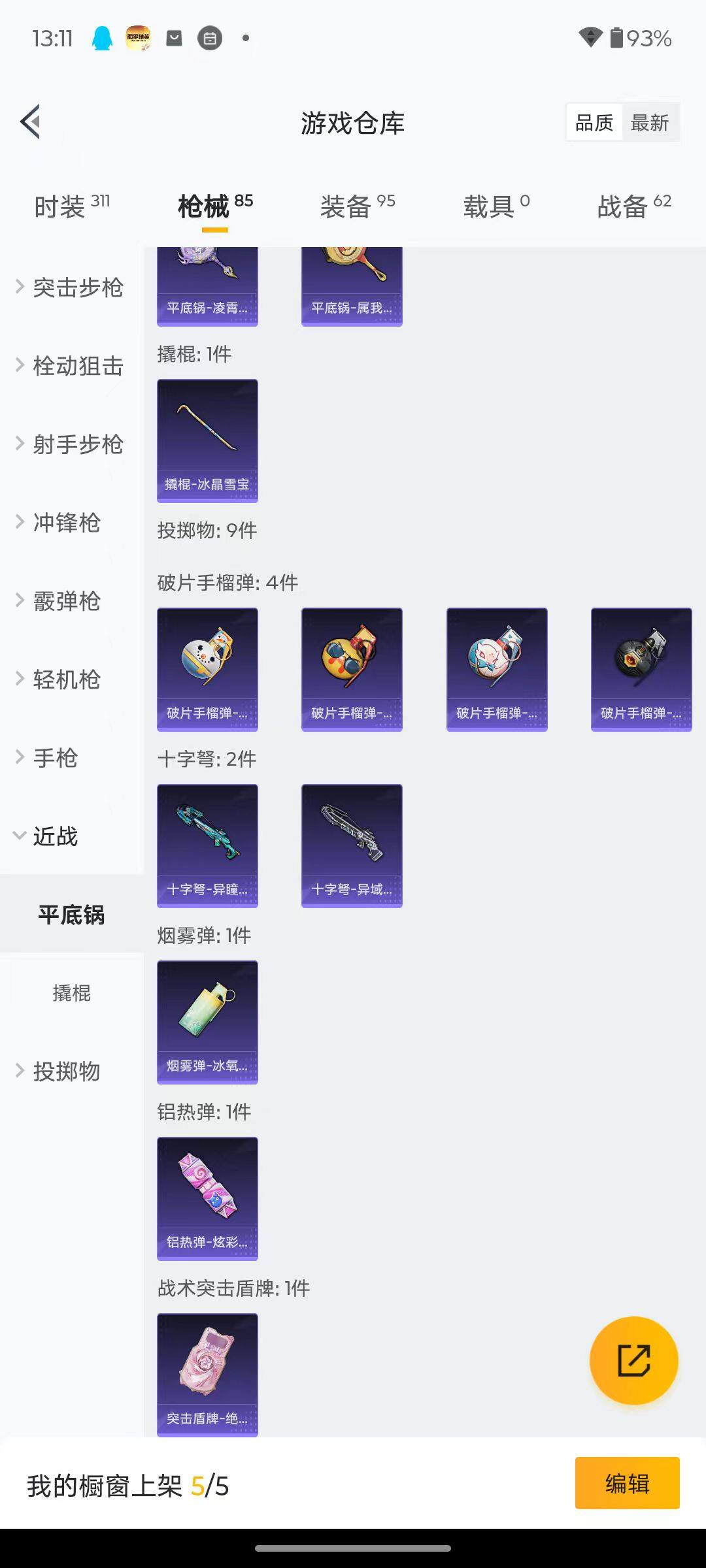Switch sorting to 最新
This screenshot has width=706, height=1568.
point(651,122)
